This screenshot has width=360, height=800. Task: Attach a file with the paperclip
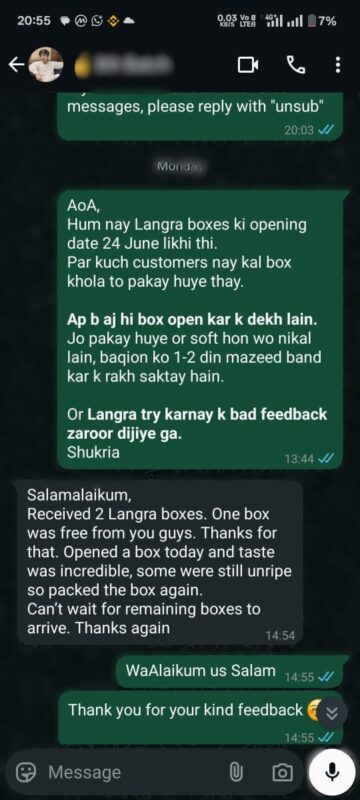(x=235, y=772)
